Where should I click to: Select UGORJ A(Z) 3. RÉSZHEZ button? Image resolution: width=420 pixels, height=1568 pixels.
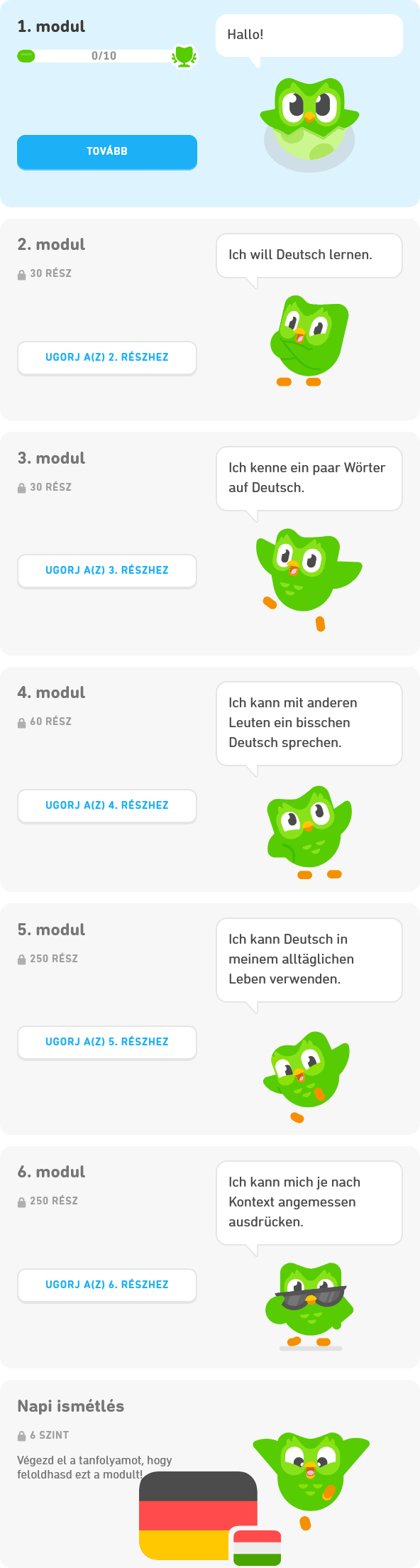pos(107,571)
